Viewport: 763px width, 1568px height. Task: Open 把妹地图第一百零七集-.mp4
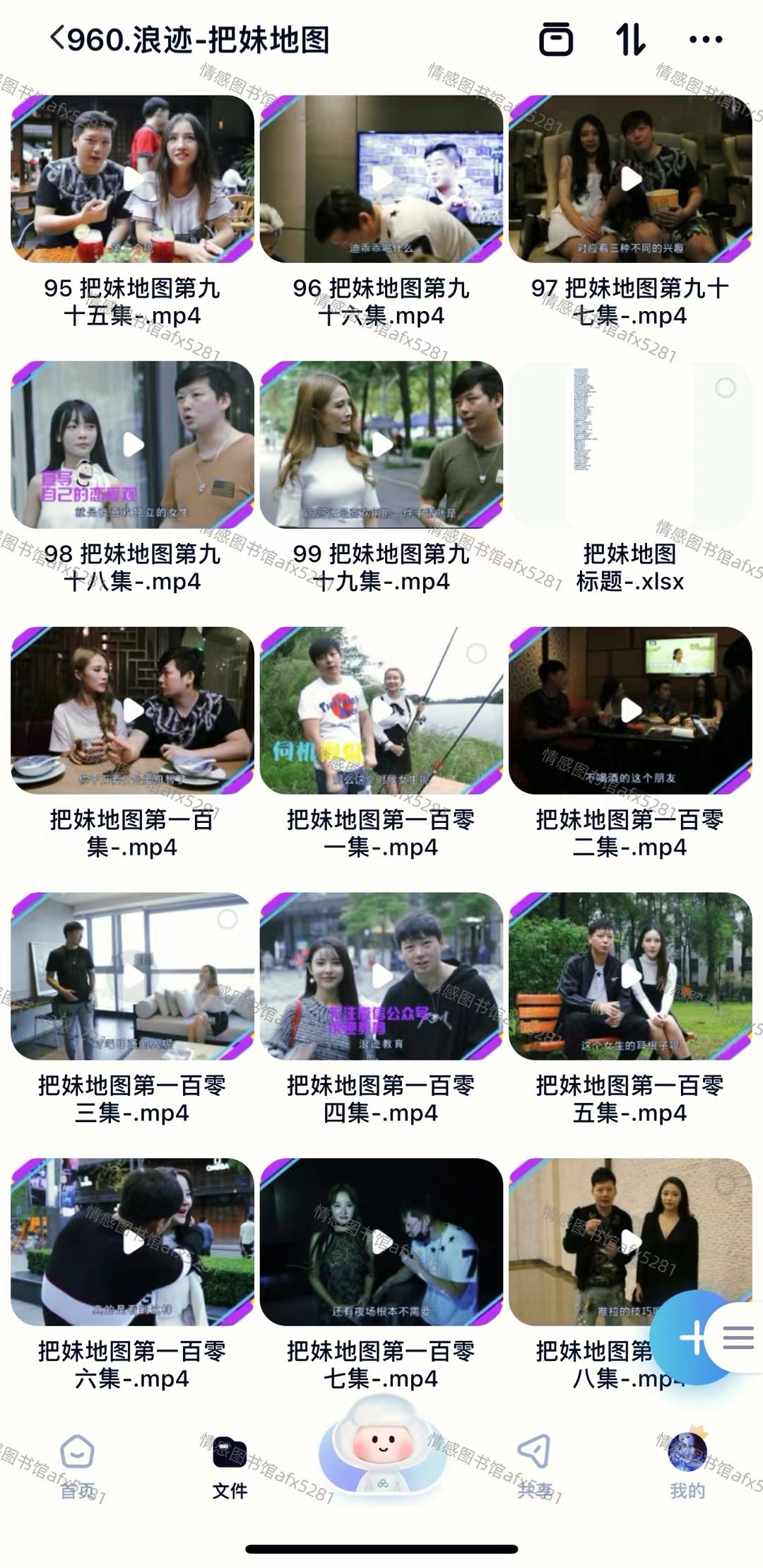coord(381,1242)
